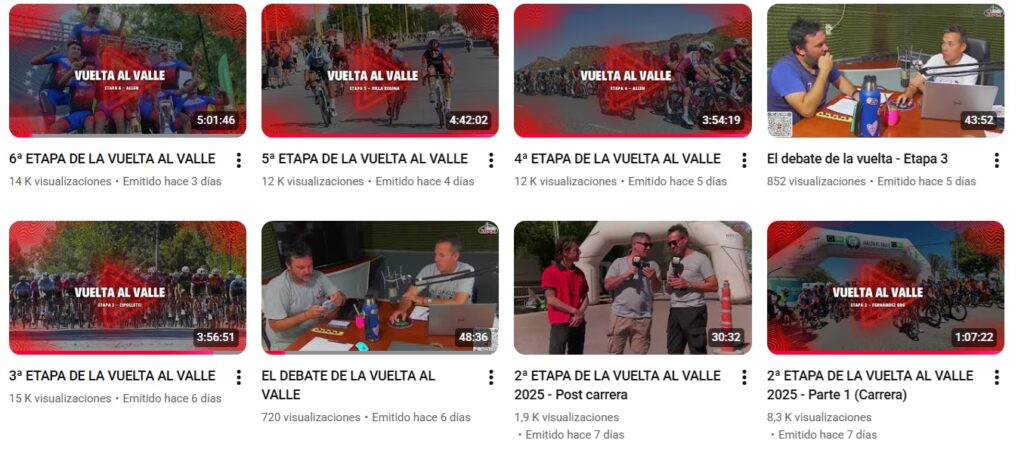Open options menu for 3ª ETAPA video

(x=238, y=377)
